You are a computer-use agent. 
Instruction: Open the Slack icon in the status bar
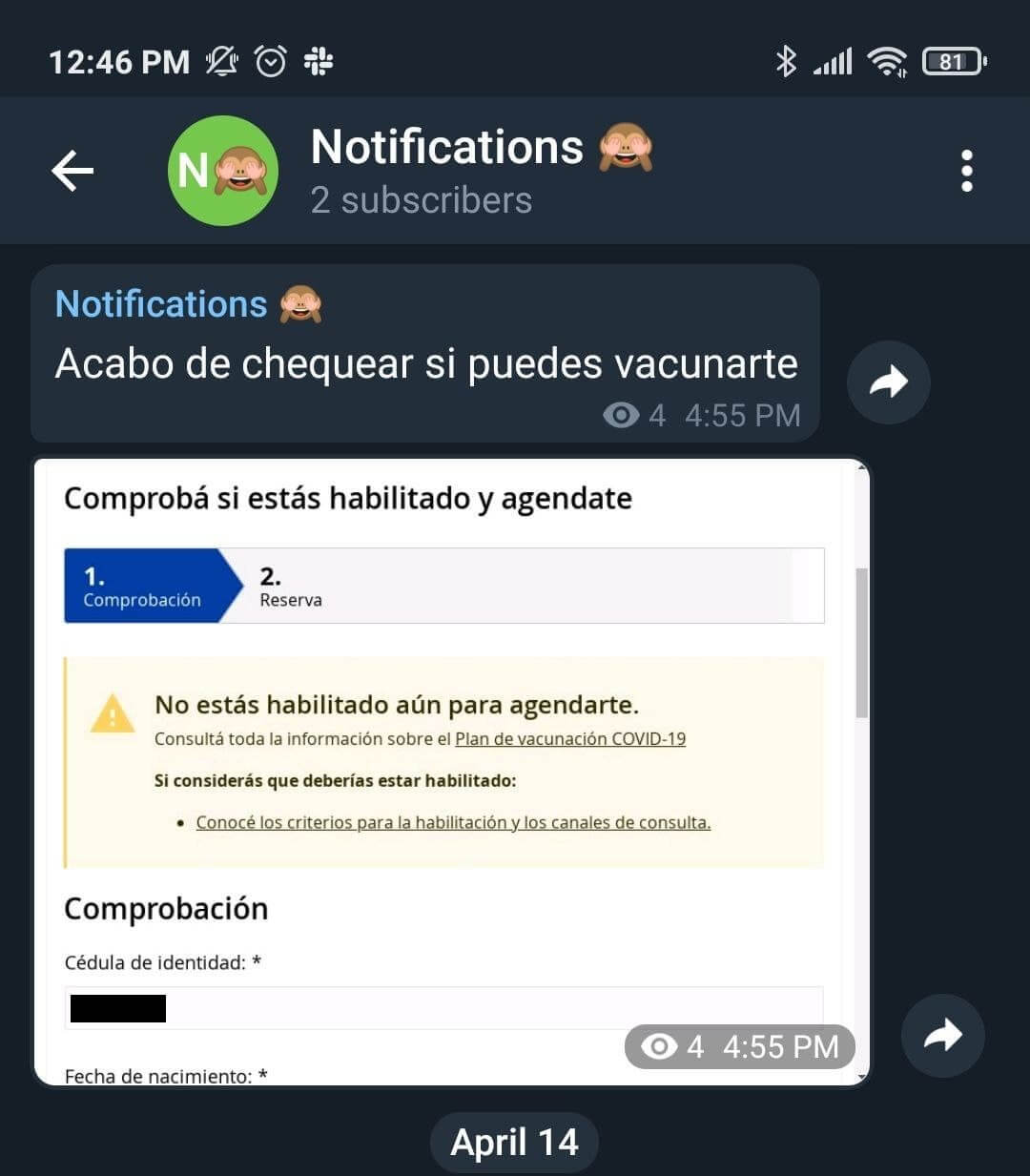pyautogui.click(x=319, y=61)
